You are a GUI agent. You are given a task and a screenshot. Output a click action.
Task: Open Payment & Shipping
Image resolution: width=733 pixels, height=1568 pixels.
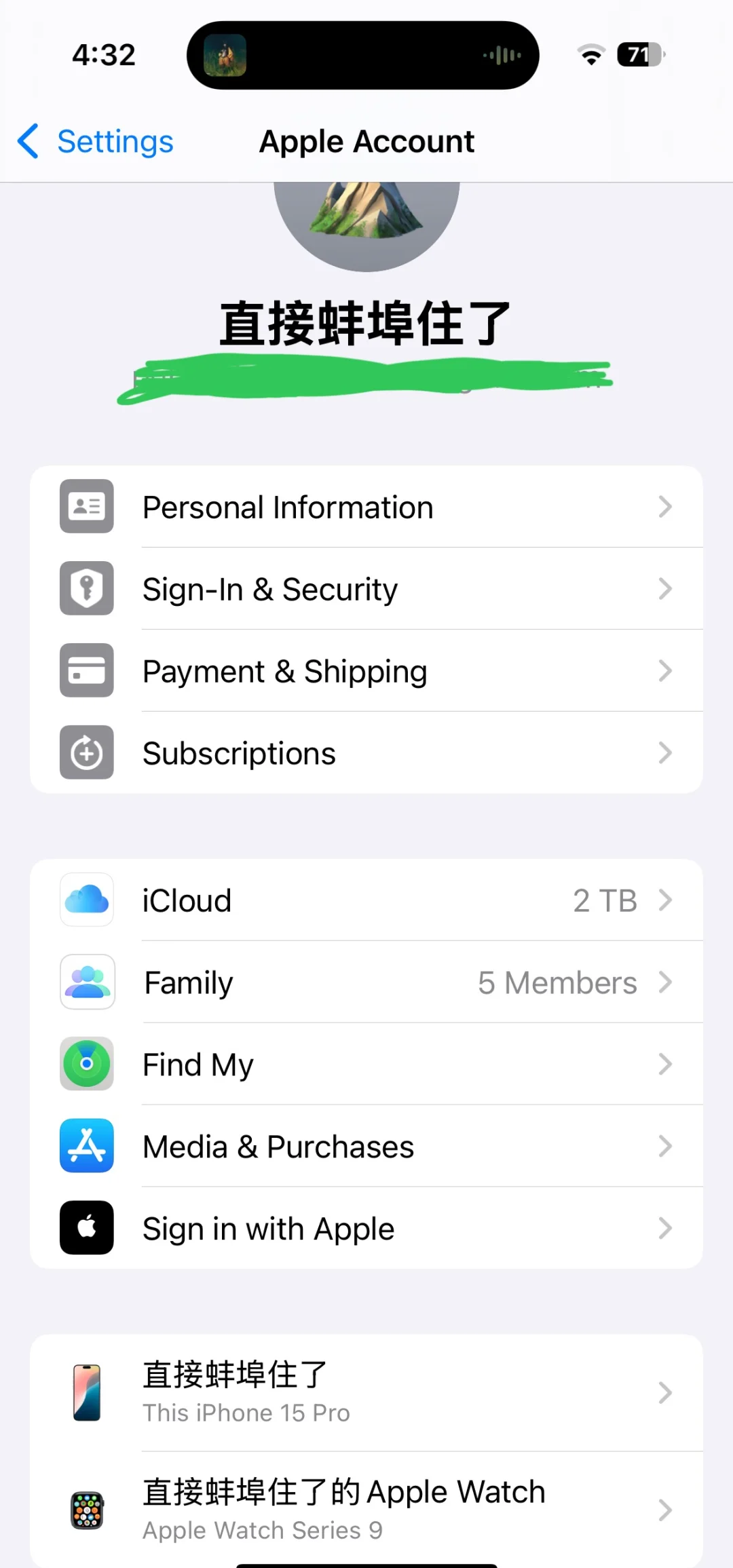[x=366, y=671]
